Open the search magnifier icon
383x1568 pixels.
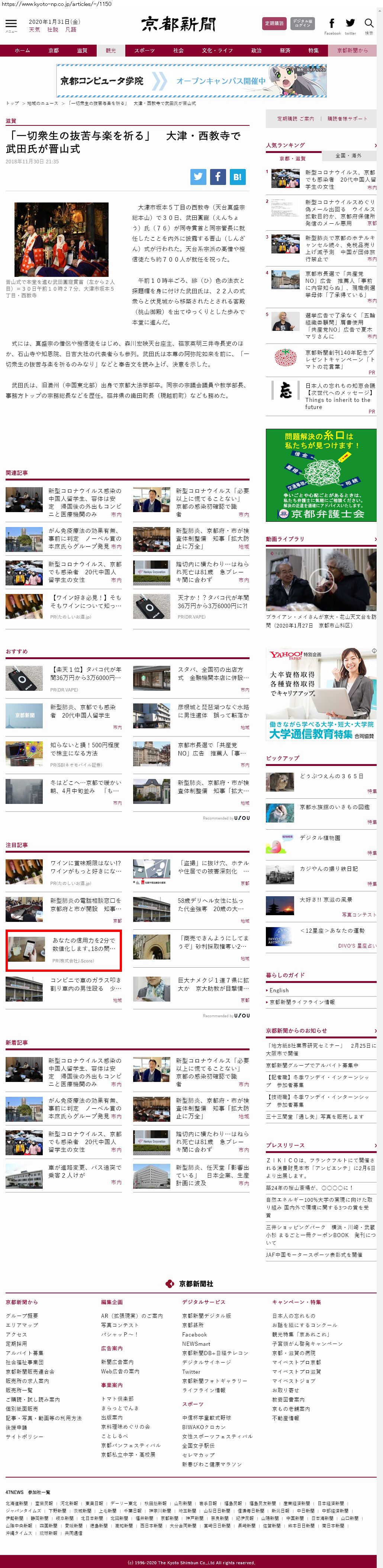(x=368, y=24)
